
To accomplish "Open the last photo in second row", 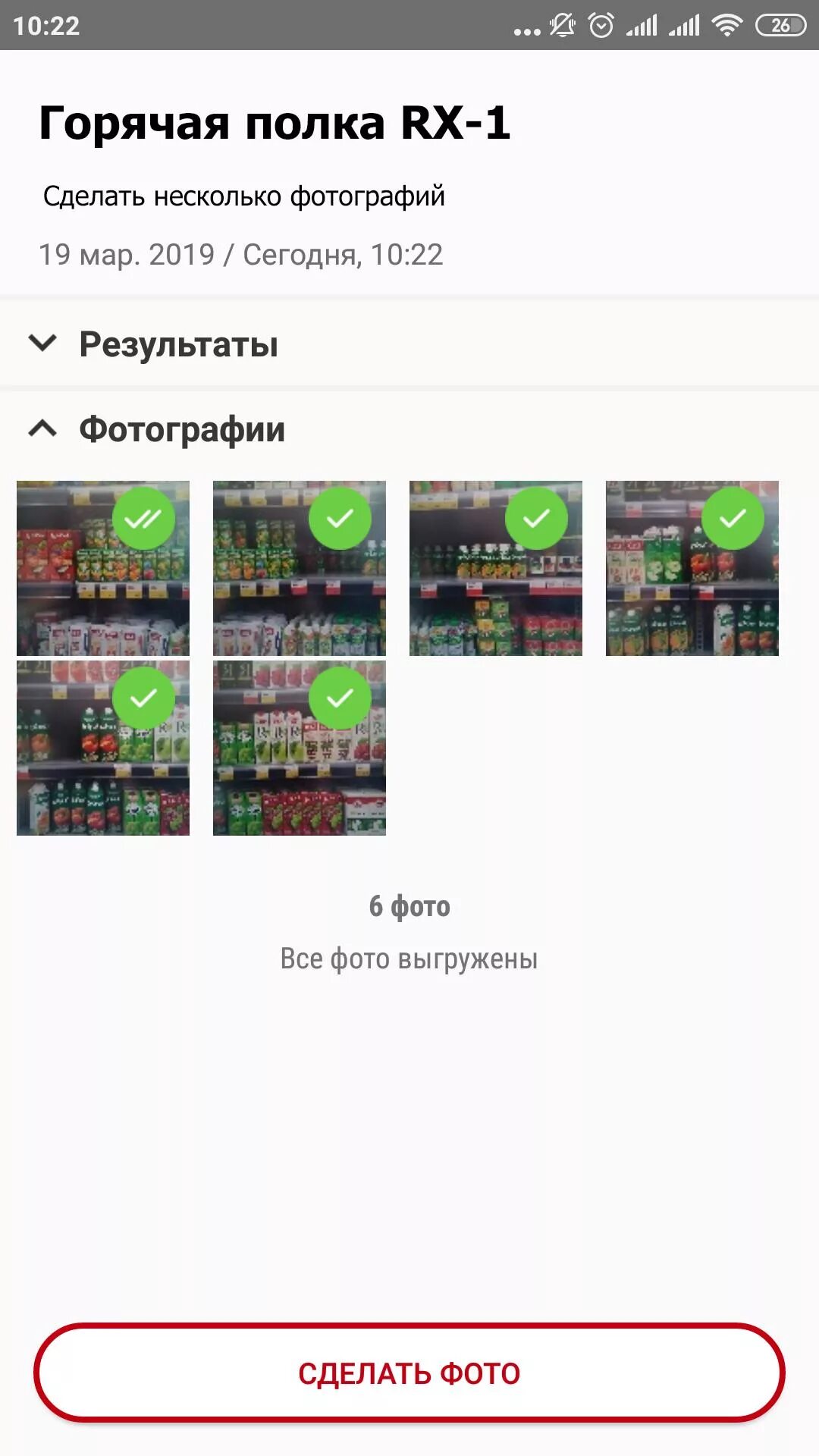I will (x=300, y=748).
